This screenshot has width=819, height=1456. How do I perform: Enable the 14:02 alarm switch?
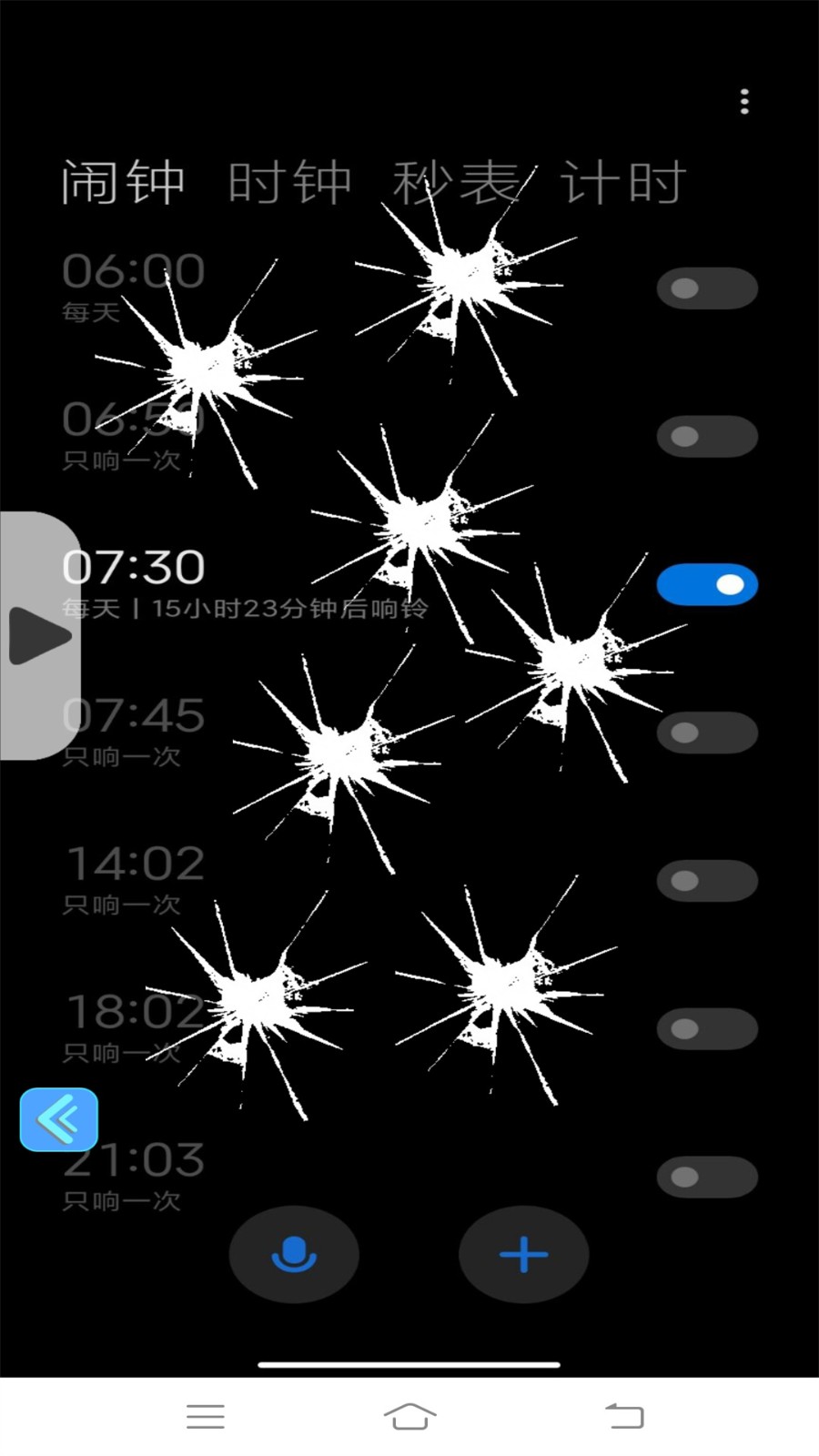click(x=706, y=881)
